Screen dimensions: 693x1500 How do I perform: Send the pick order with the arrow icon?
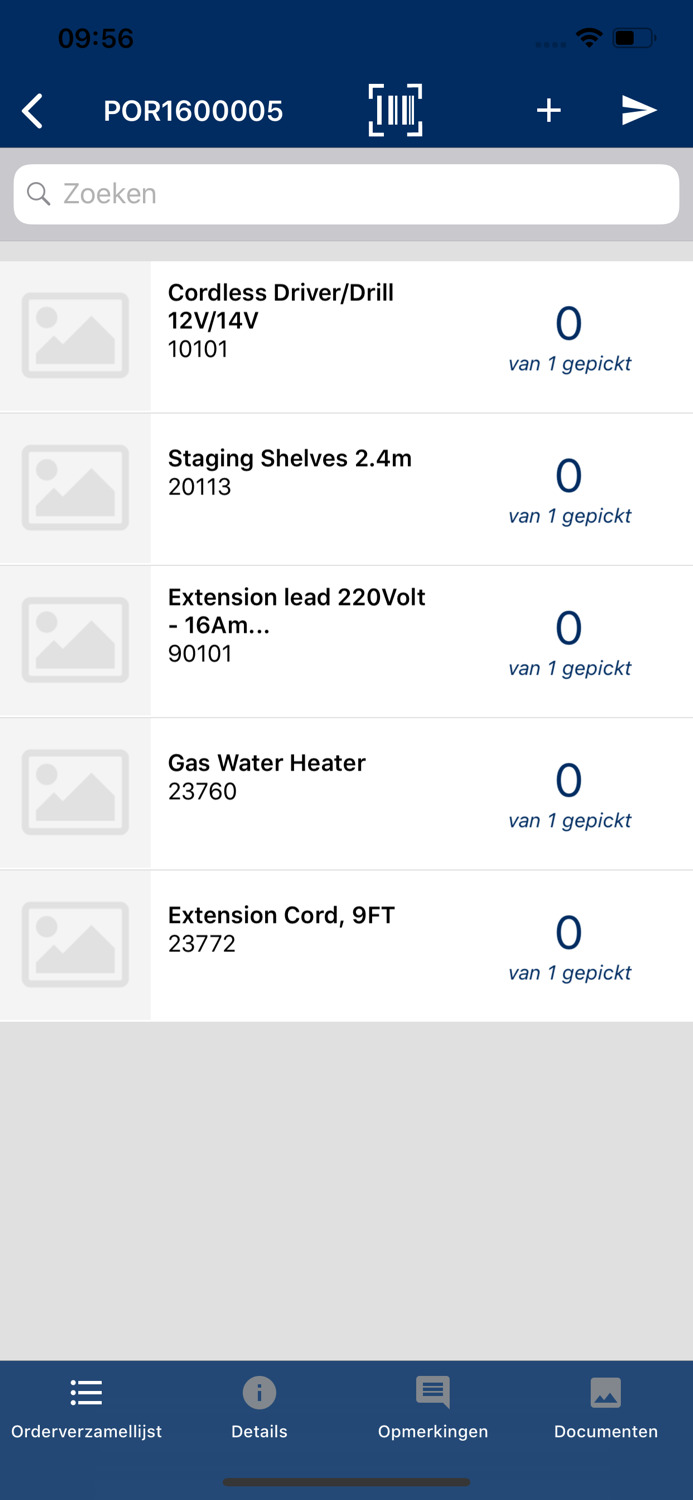[x=639, y=110]
